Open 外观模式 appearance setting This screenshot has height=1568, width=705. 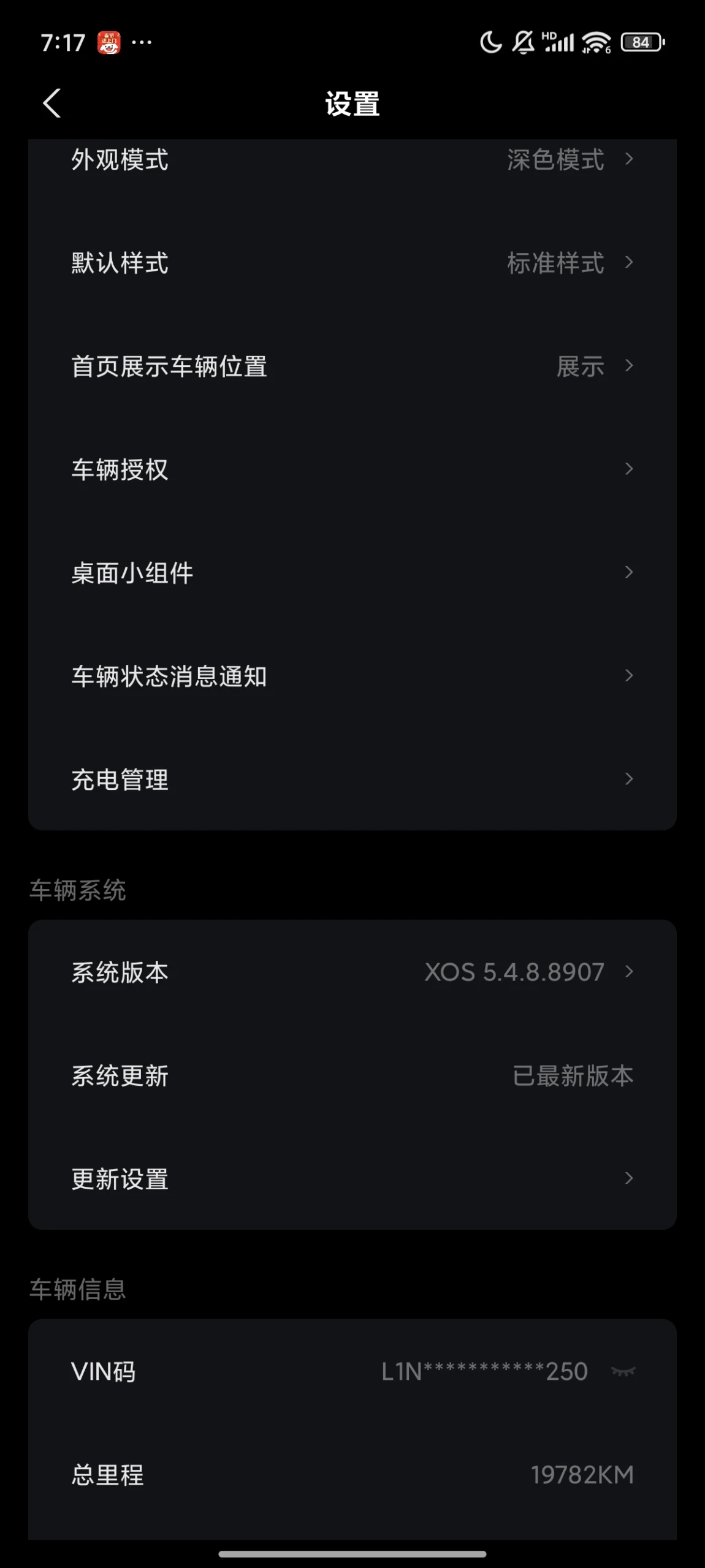(x=352, y=161)
